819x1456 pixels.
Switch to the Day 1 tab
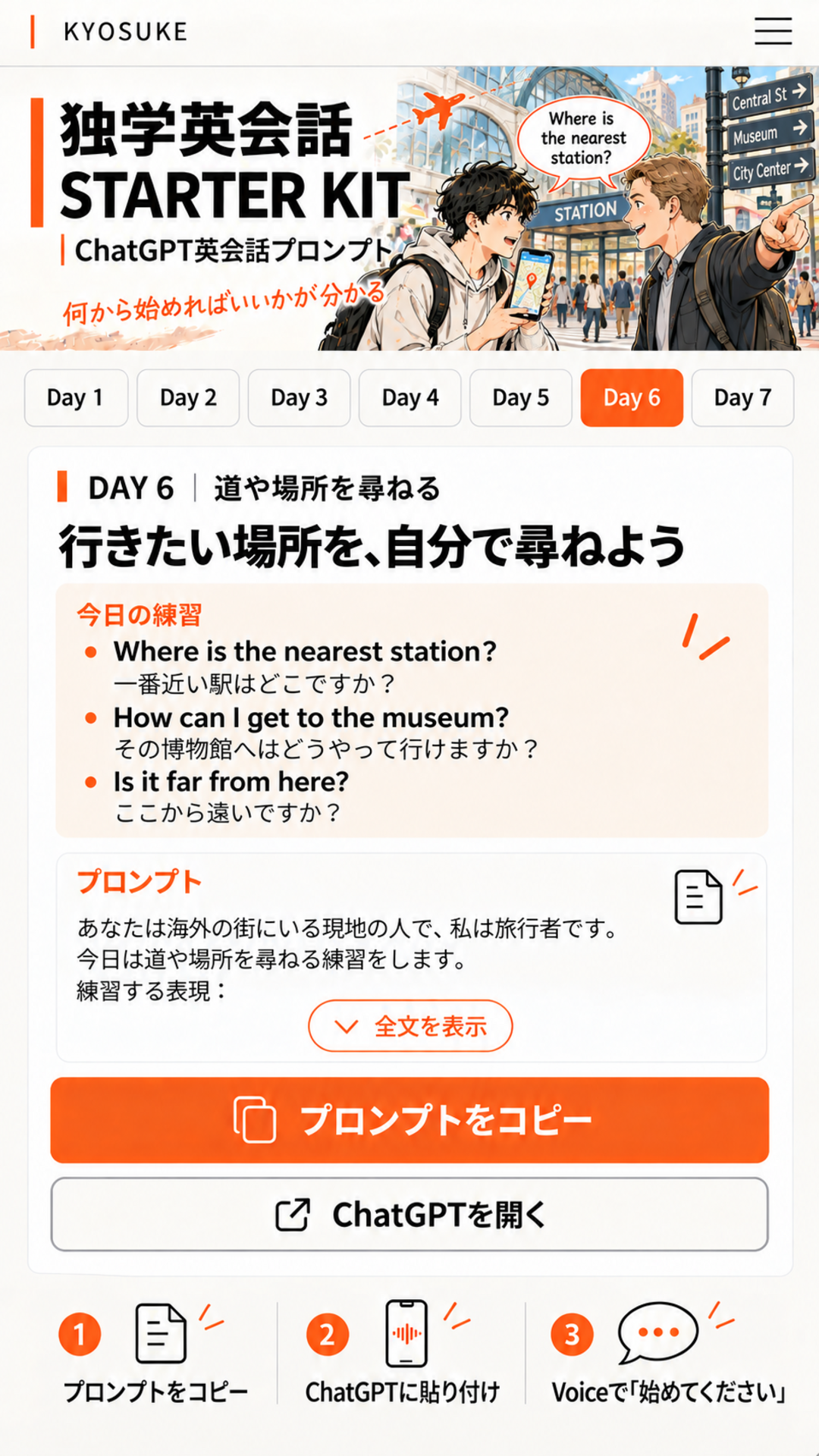tap(76, 398)
